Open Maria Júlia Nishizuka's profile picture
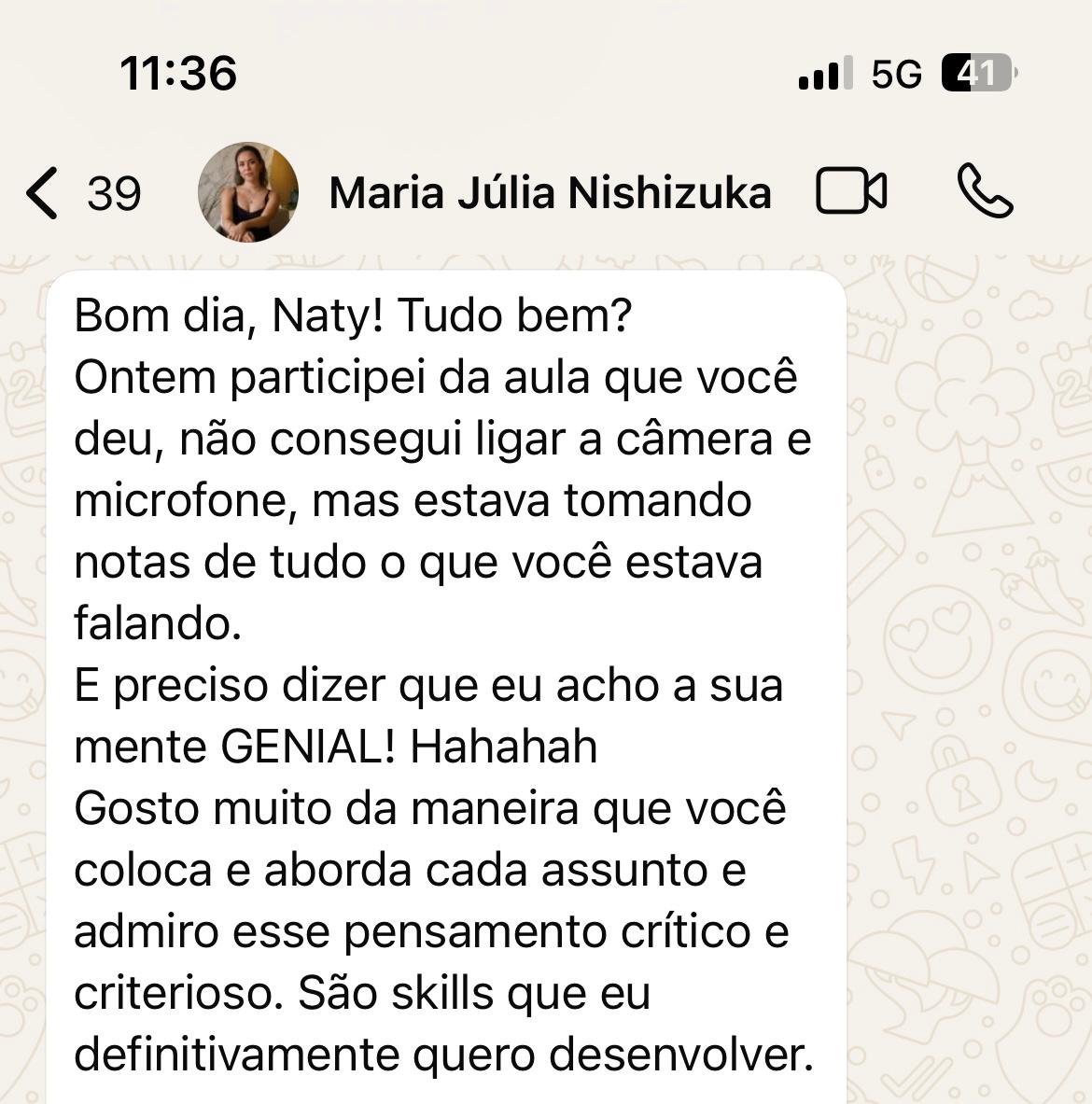Image resolution: width=1092 pixels, height=1104 pixels. tap(248, 192)
